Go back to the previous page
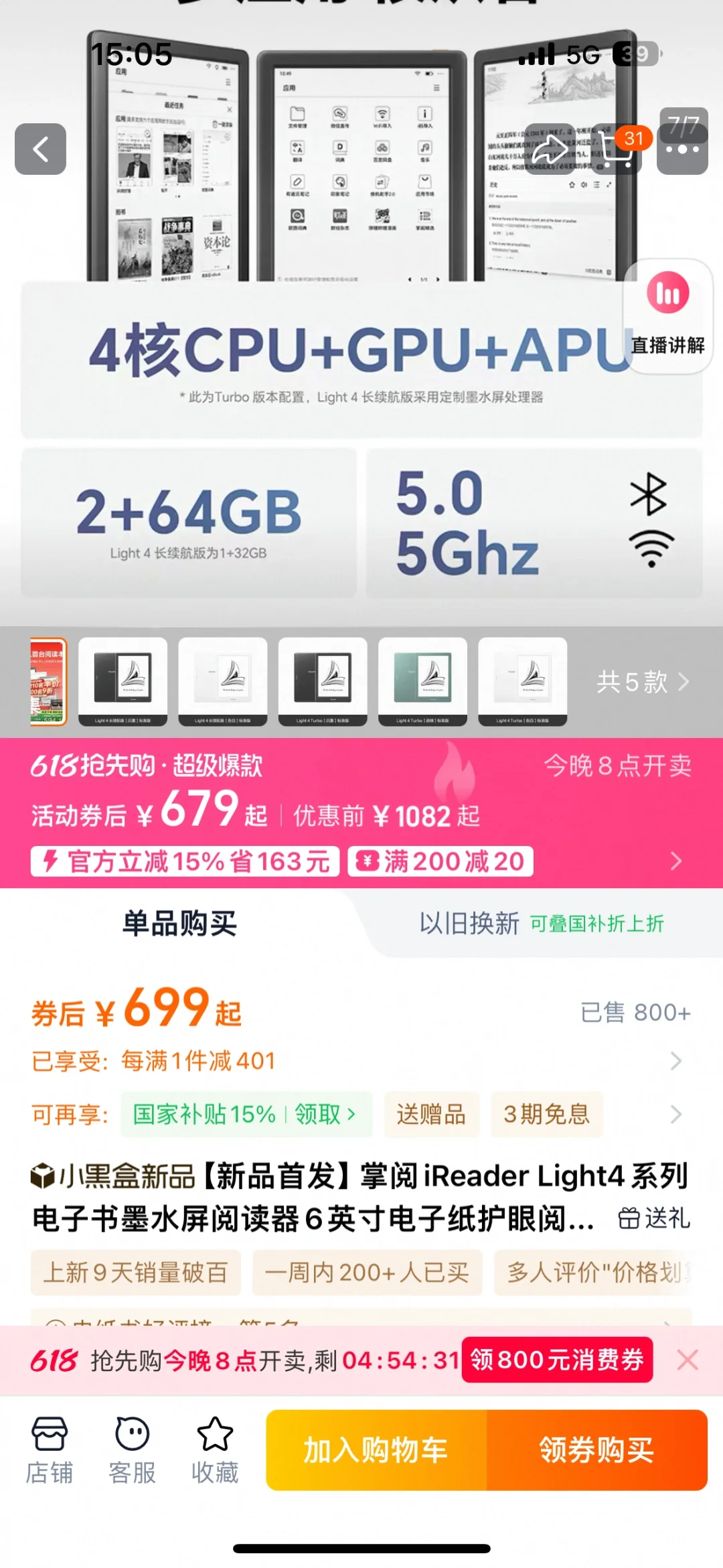 pyautogui.click(x=40, y=149)
